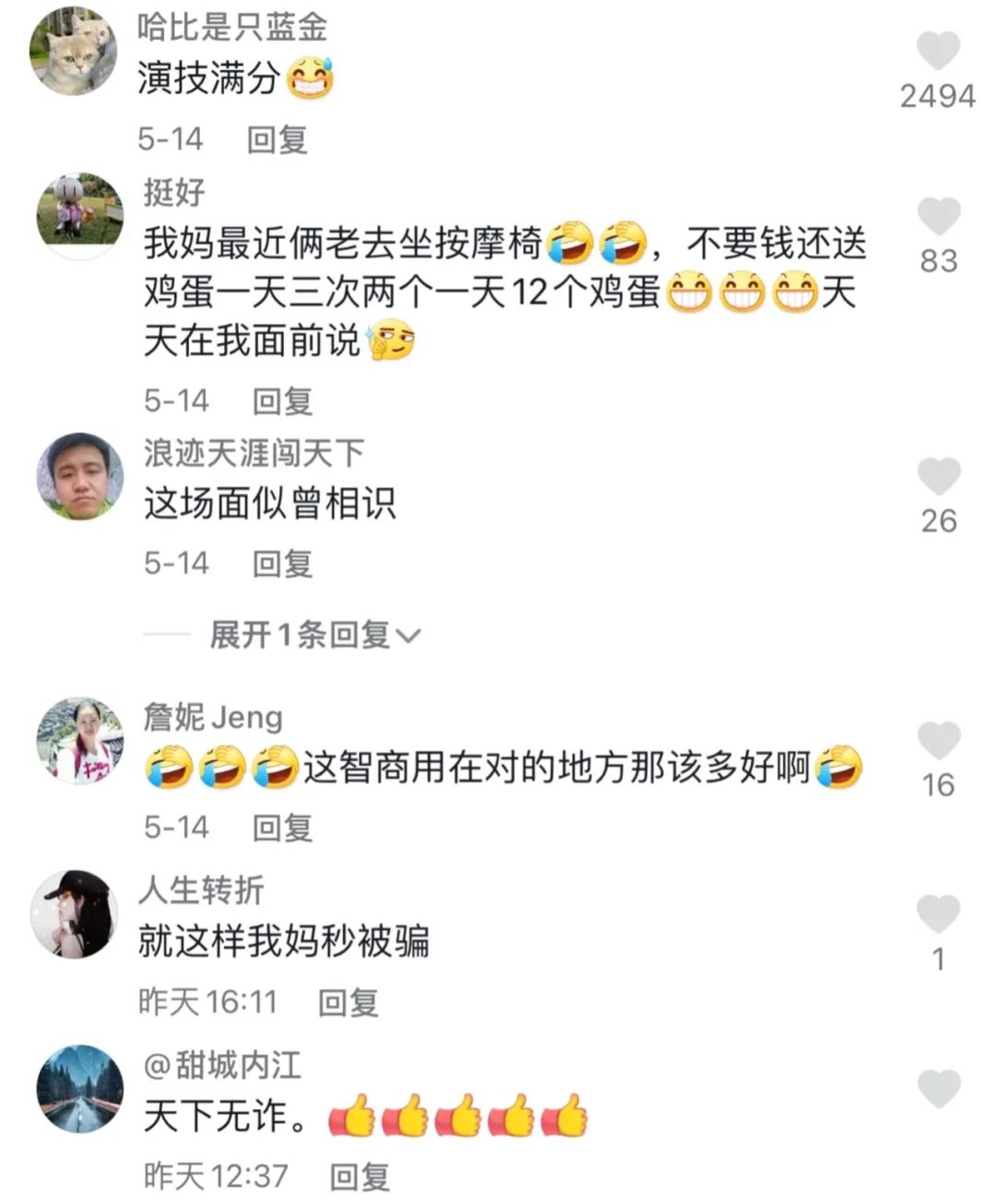
Task: Like the comment 演技满分
Action: pos(939,51)
